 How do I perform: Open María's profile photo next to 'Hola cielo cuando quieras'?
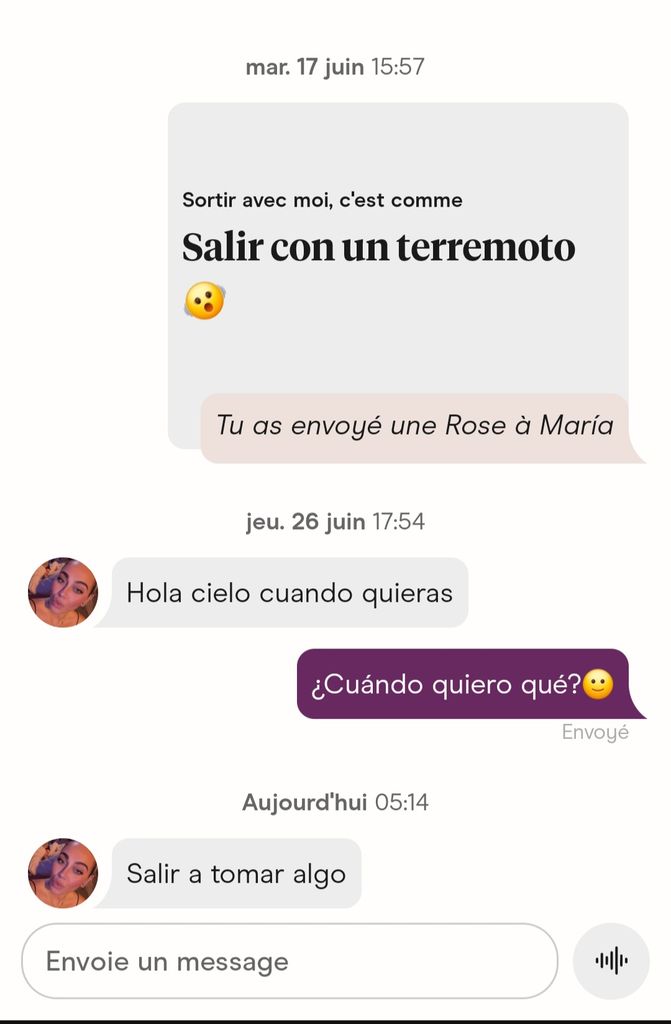(63, 593)
